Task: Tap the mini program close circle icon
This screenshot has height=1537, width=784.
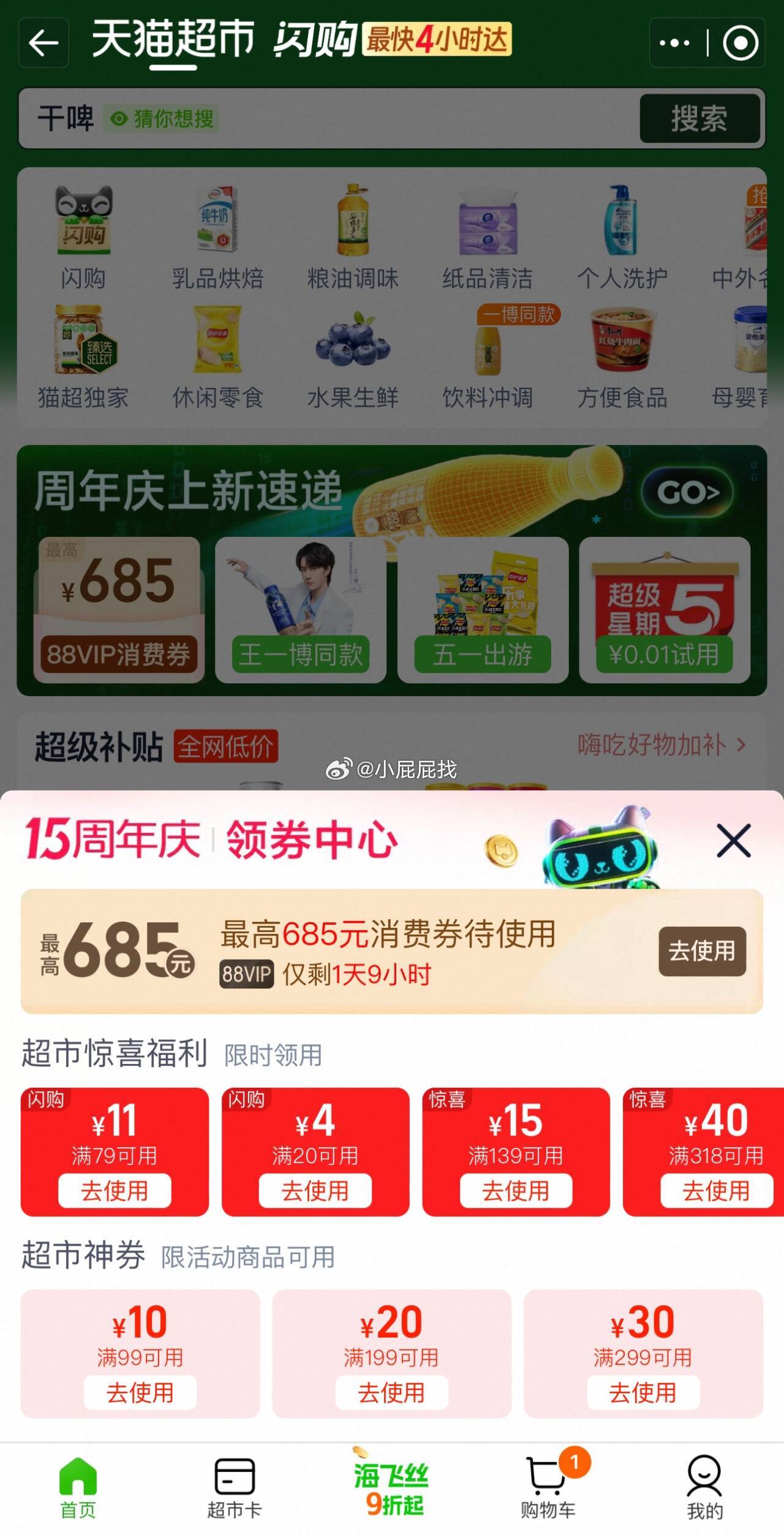Action: pos(740,43)
